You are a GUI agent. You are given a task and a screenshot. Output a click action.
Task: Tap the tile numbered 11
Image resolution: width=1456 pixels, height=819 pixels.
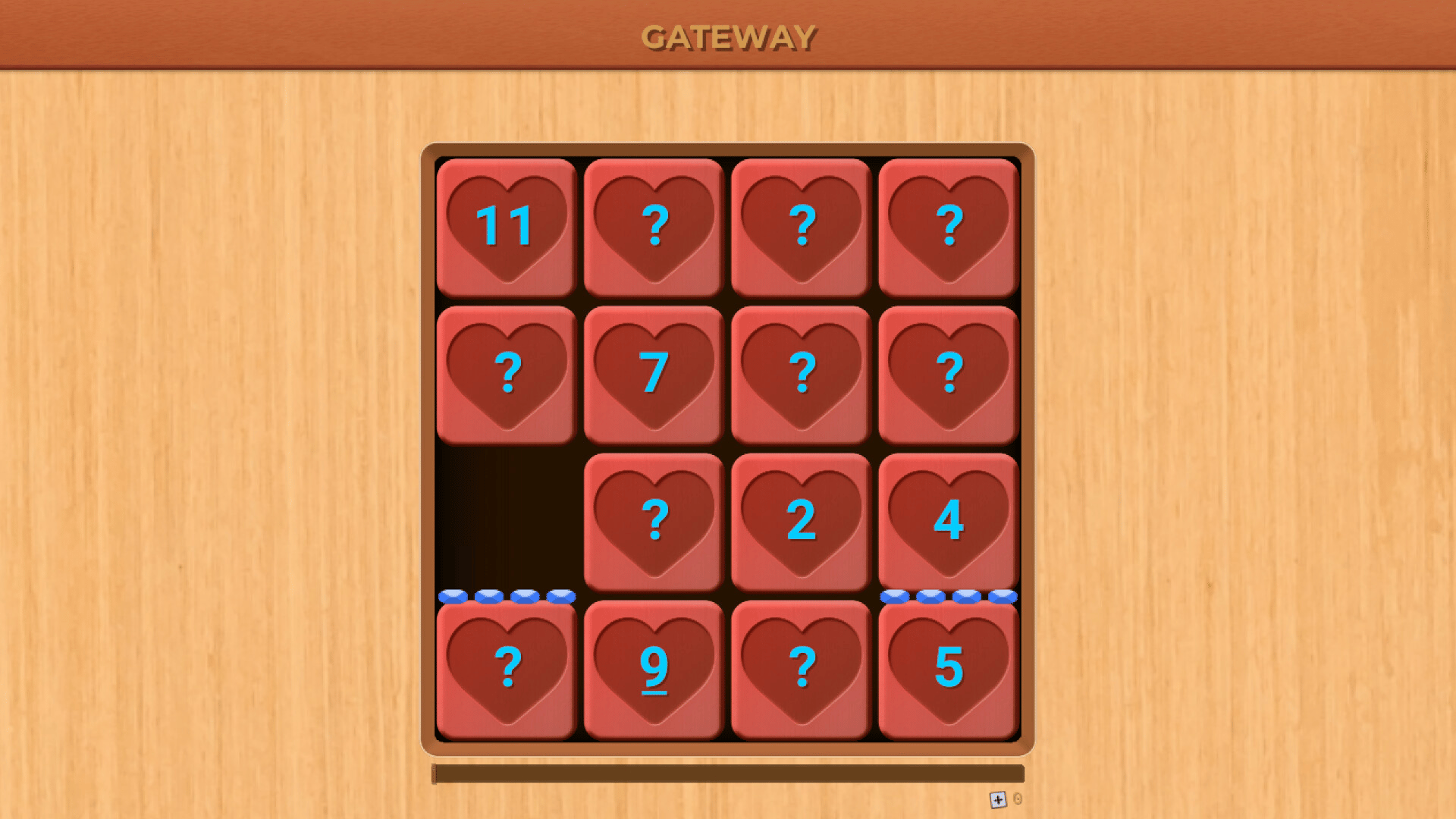[506, 226]
